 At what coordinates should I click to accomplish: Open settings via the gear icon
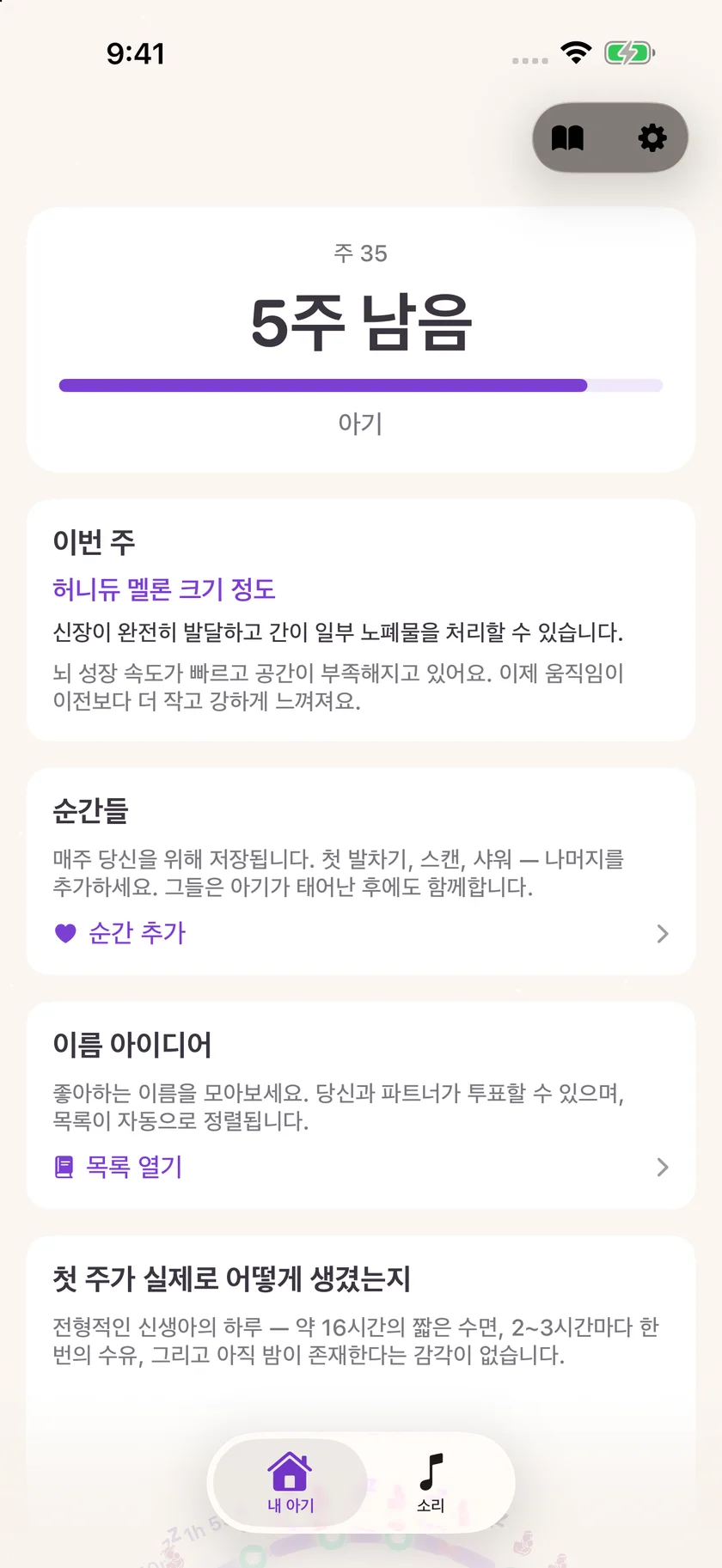point(652,137)
